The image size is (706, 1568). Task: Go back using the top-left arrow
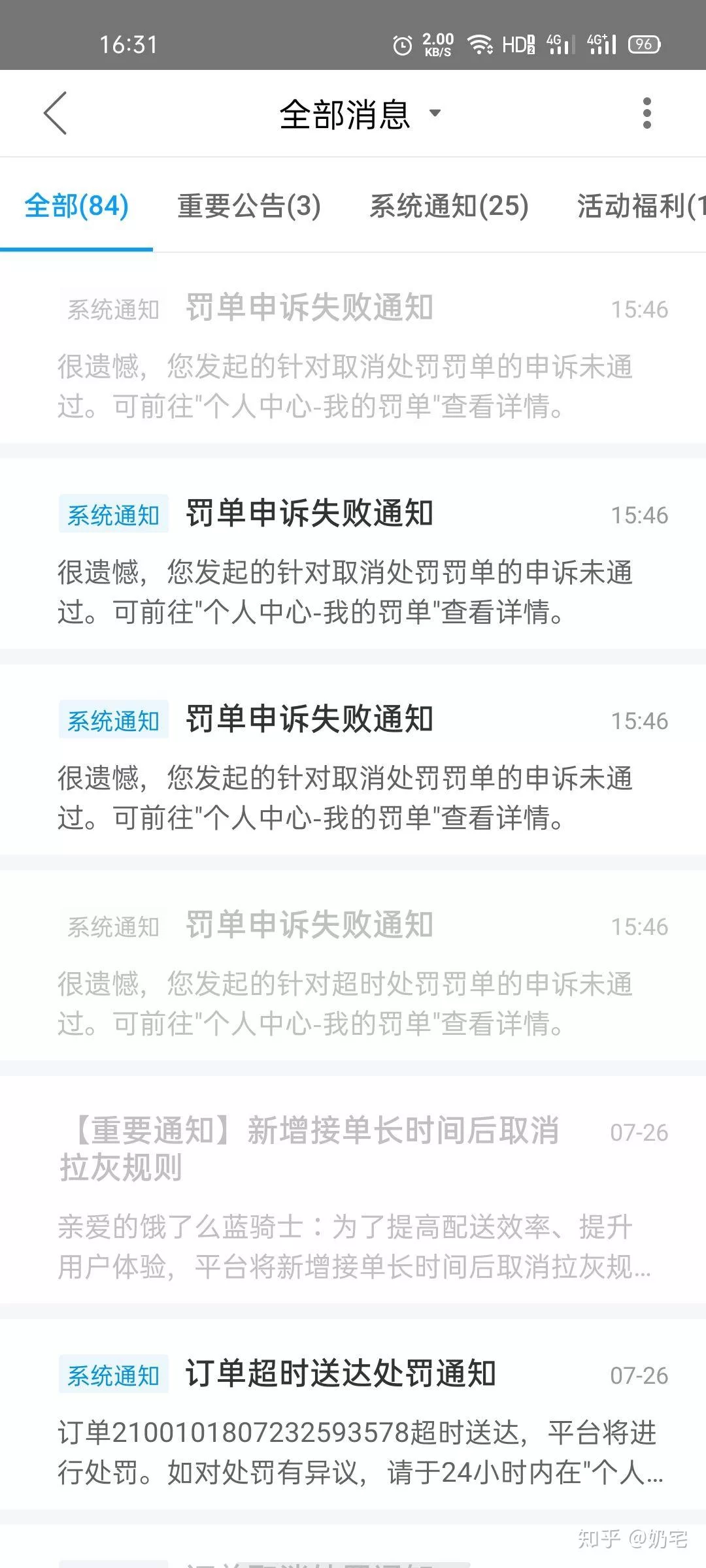[x=56, y=113]
